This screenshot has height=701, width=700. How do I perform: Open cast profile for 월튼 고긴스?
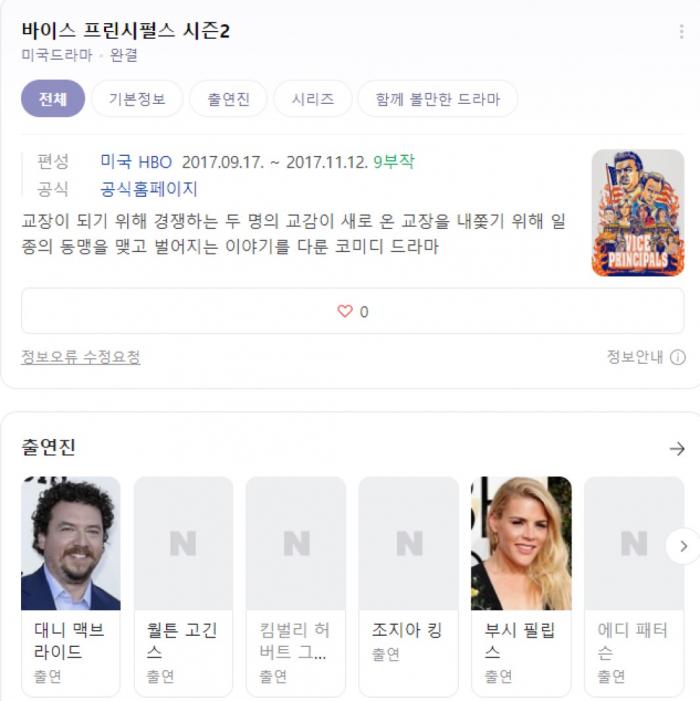click(x=183, y=585)
